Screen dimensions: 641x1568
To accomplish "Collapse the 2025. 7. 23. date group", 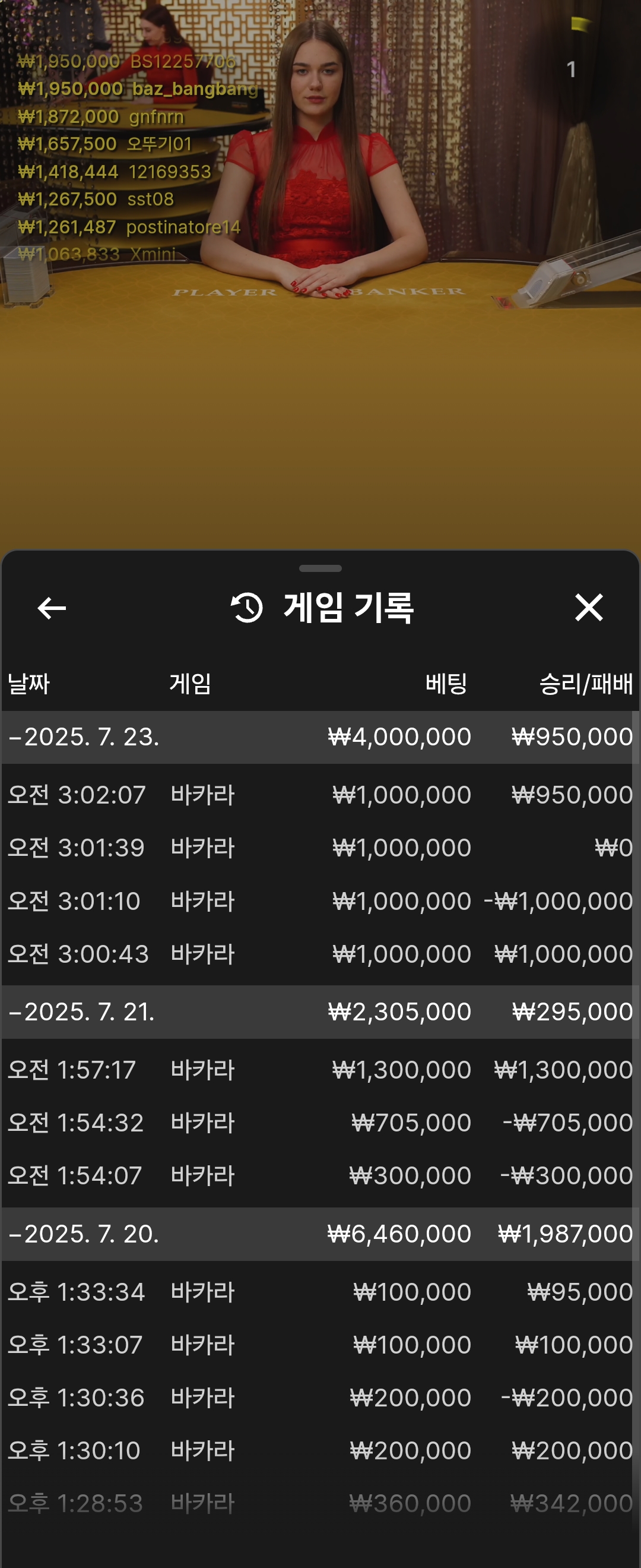I will [83, 737].
